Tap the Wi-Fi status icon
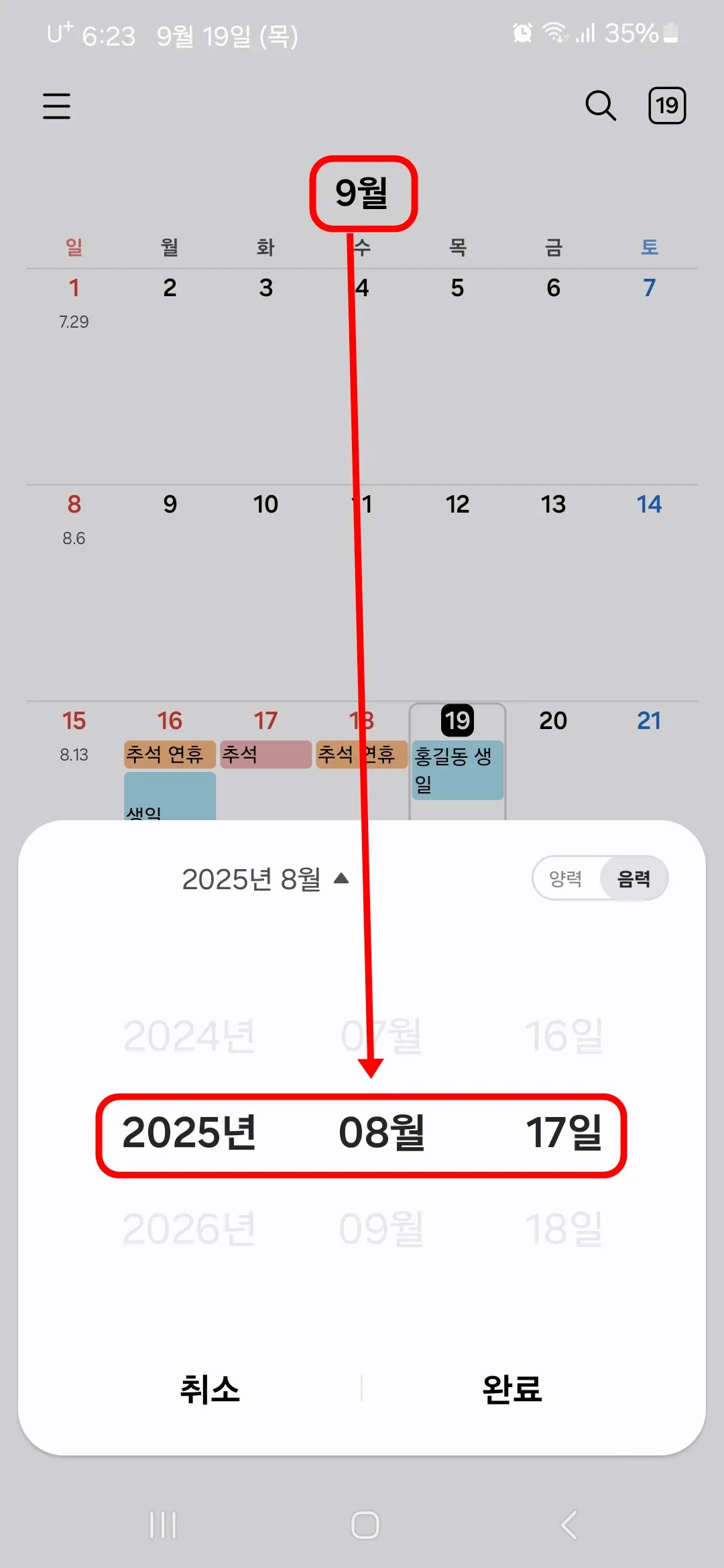This screenshot has width=724, height=1568. point(554,32)
